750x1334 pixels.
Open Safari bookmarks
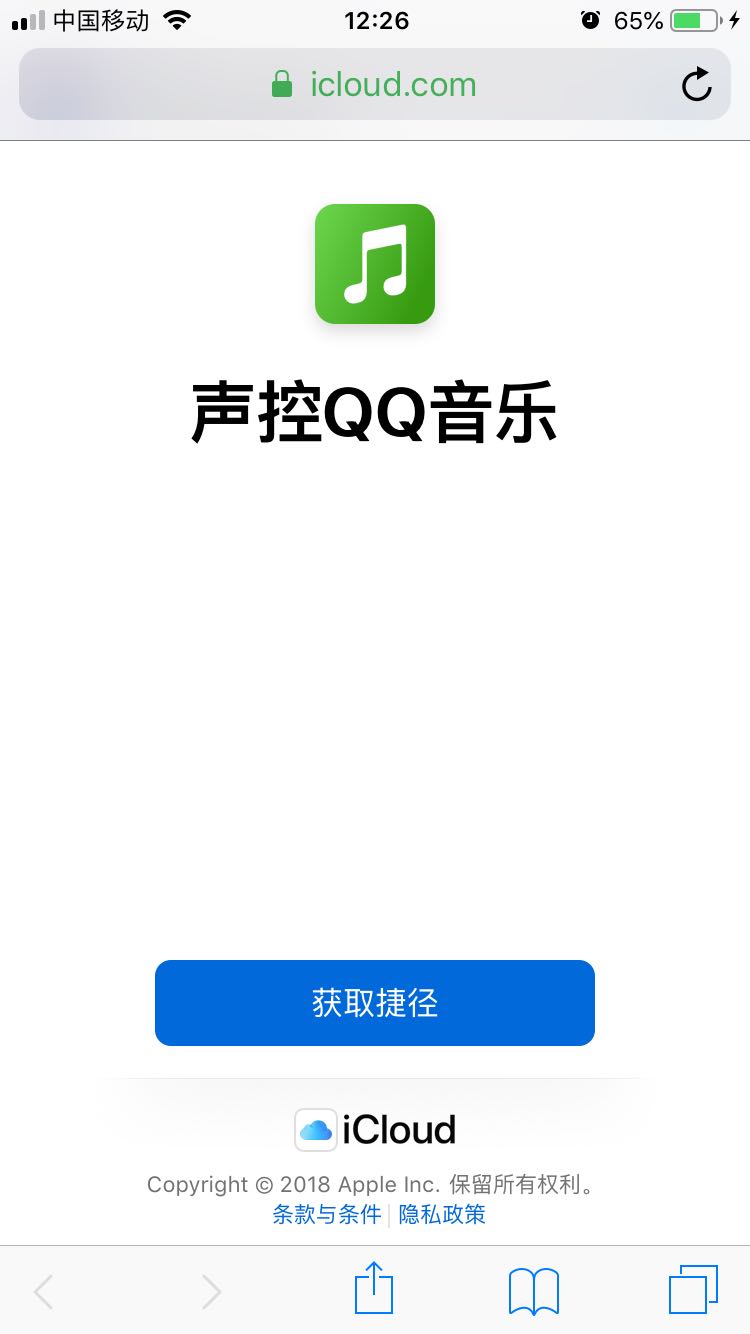534,1291
